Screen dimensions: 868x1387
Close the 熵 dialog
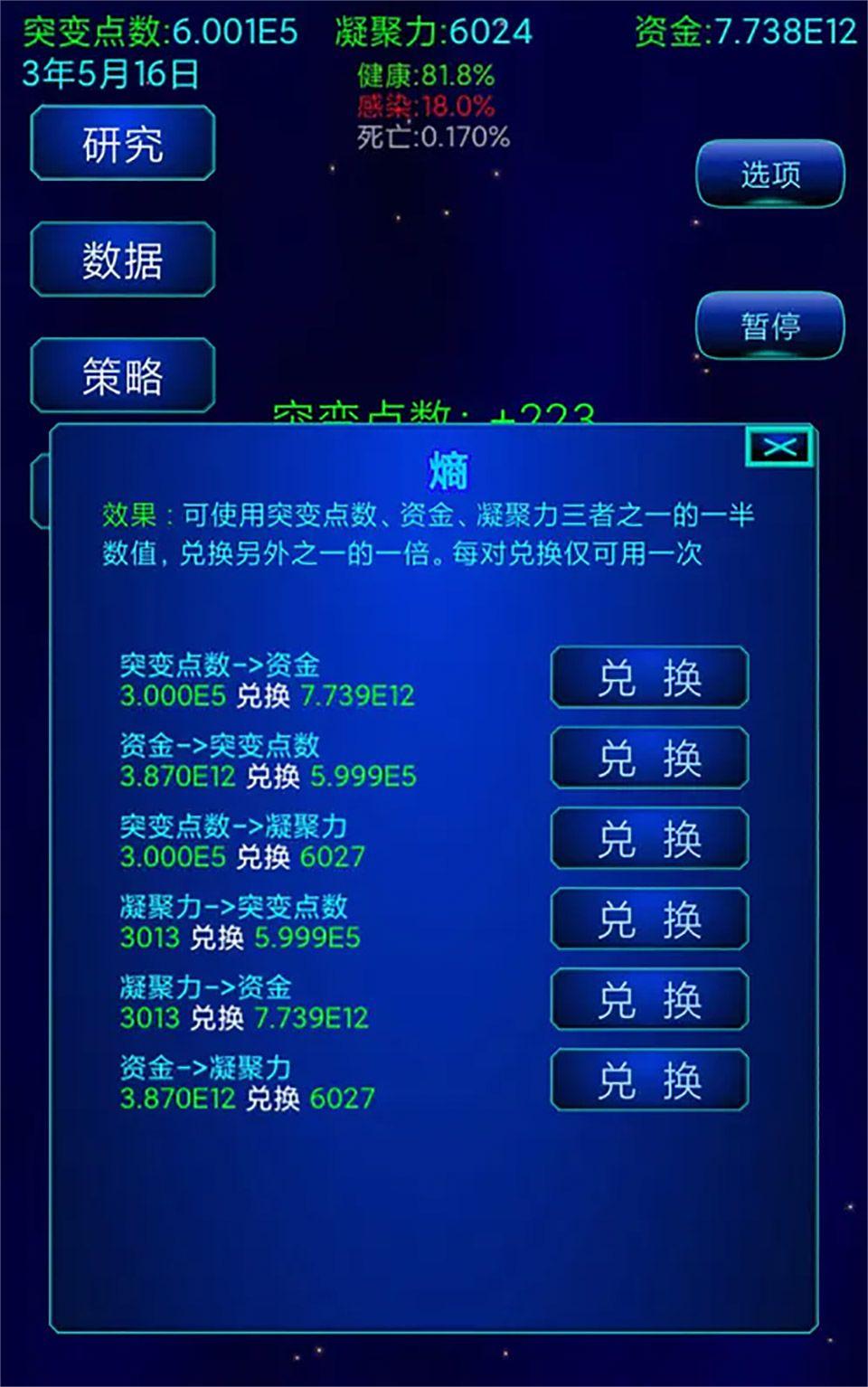coord(779,447)
